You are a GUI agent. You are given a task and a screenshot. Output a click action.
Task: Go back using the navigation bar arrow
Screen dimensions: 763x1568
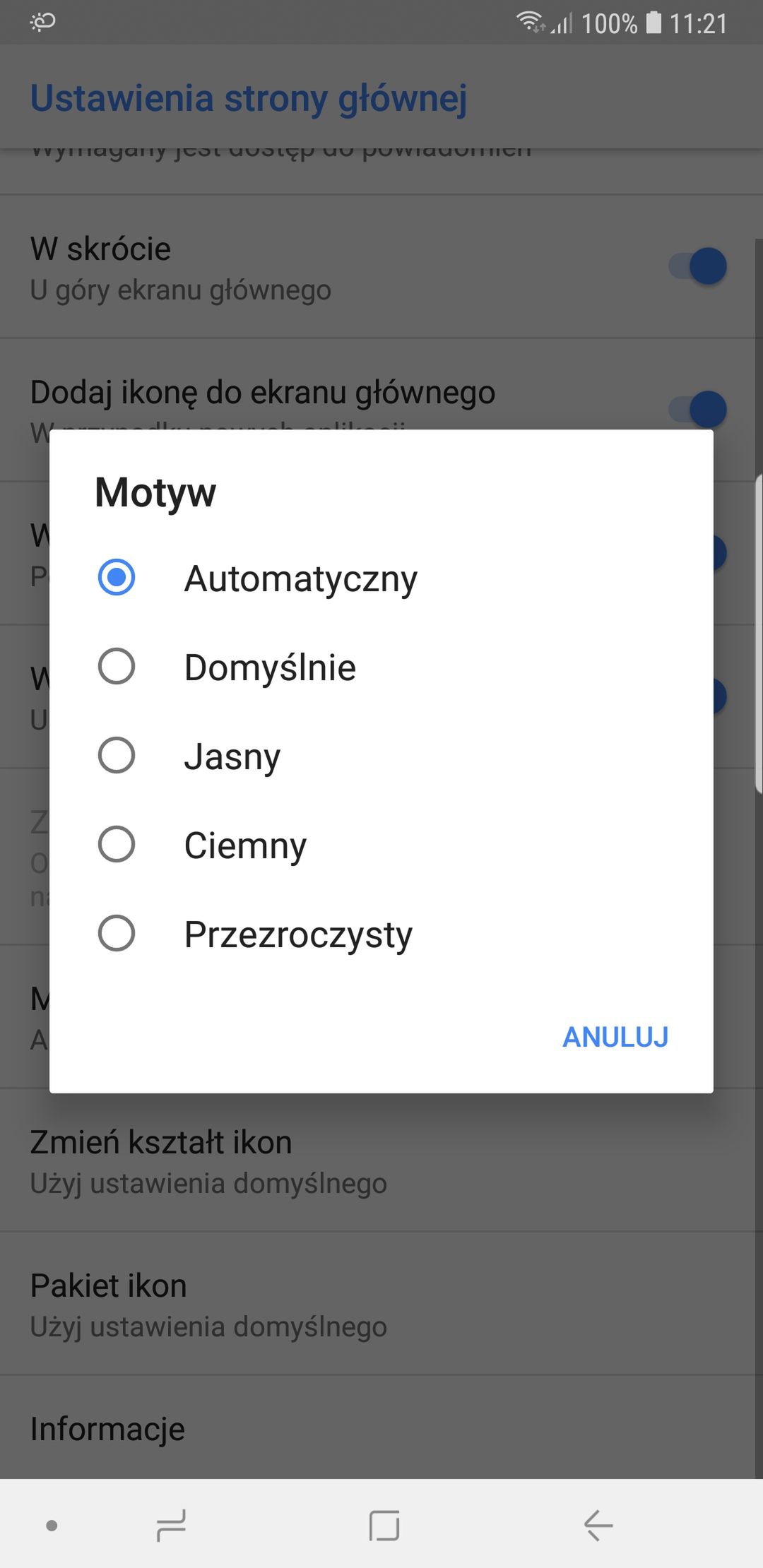[x=598, y=1525]
